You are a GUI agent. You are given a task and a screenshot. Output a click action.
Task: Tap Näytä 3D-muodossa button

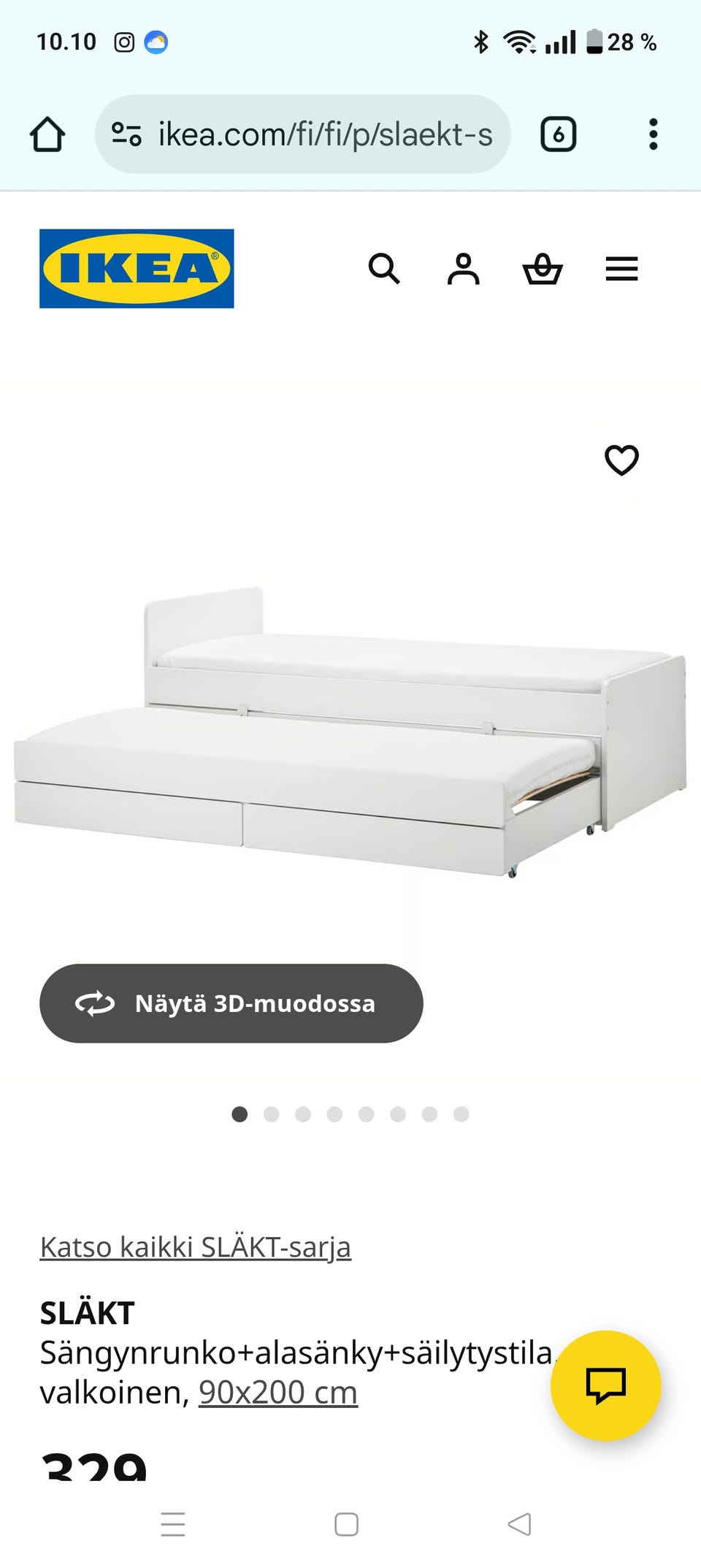(231, 1003)
